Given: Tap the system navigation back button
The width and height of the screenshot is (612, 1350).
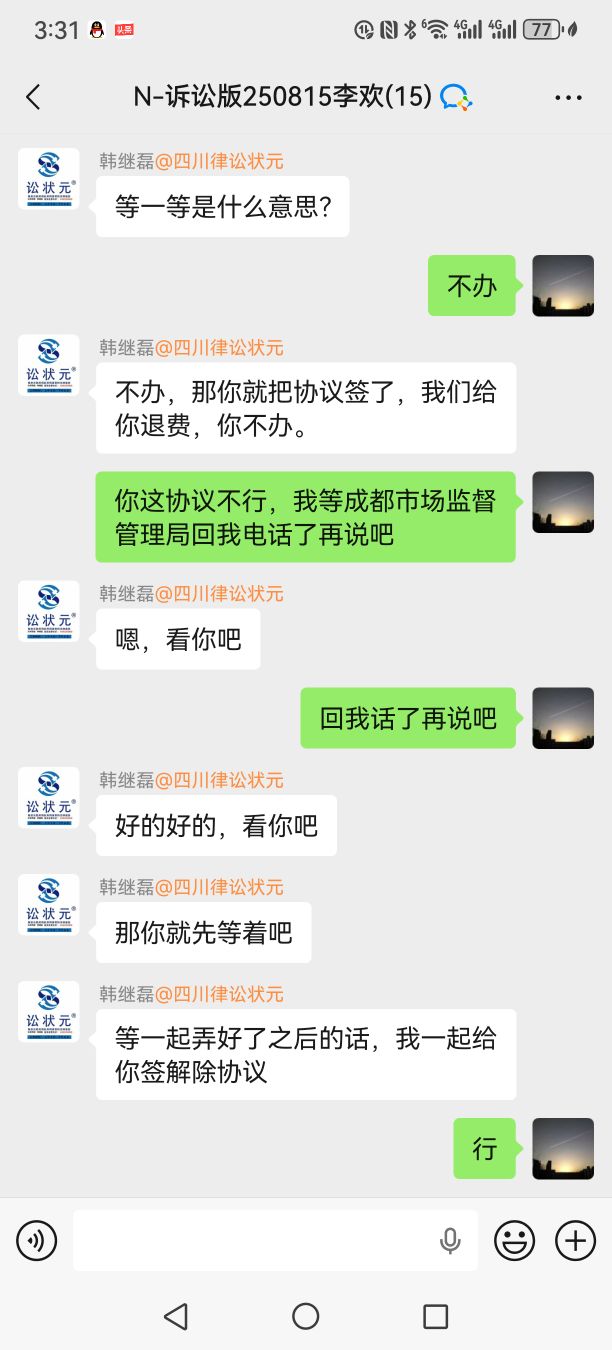Looking at the screenshot, I should (x=176, y=1316).
